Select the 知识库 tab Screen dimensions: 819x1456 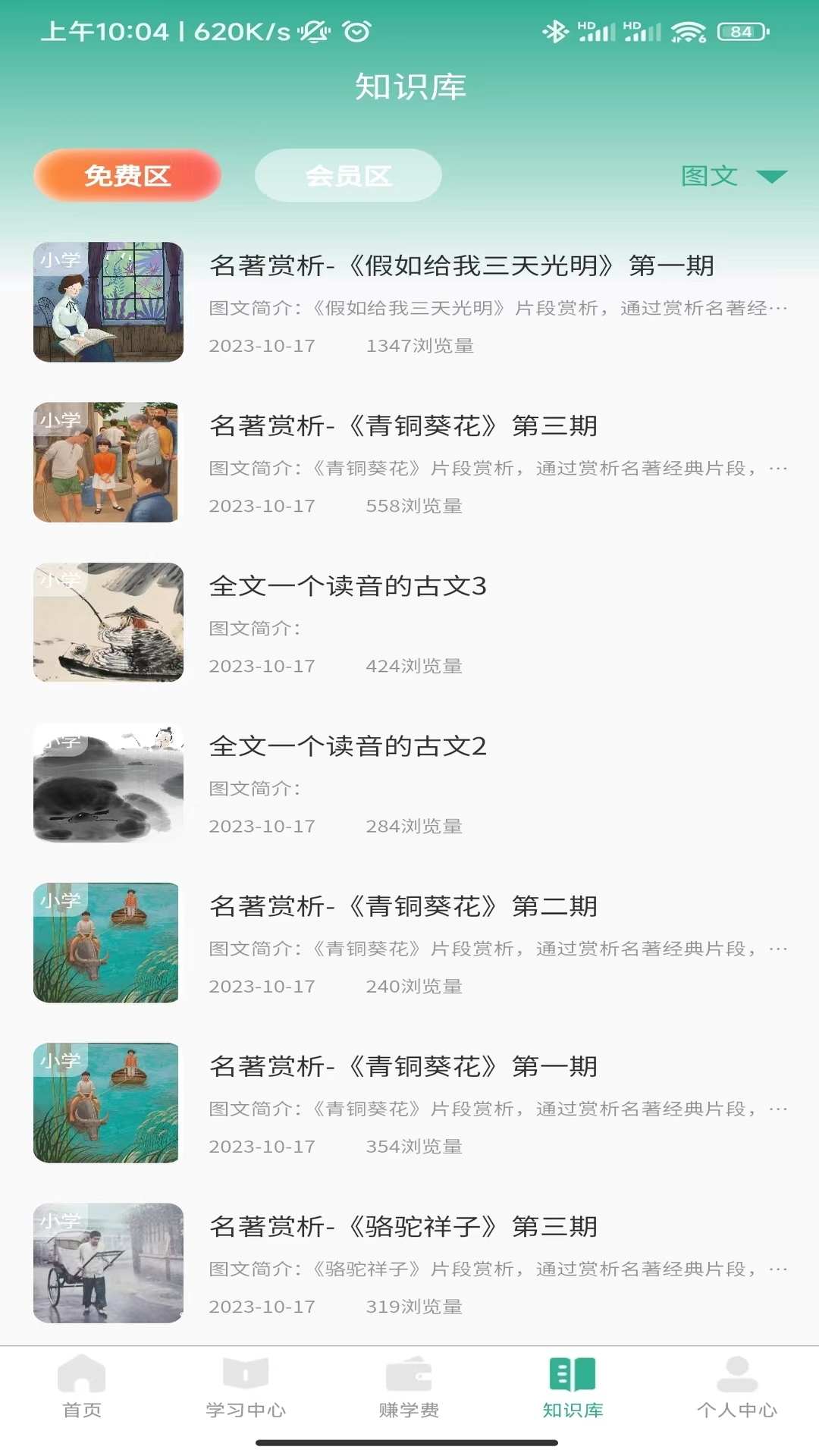(x=573, y=1388)
